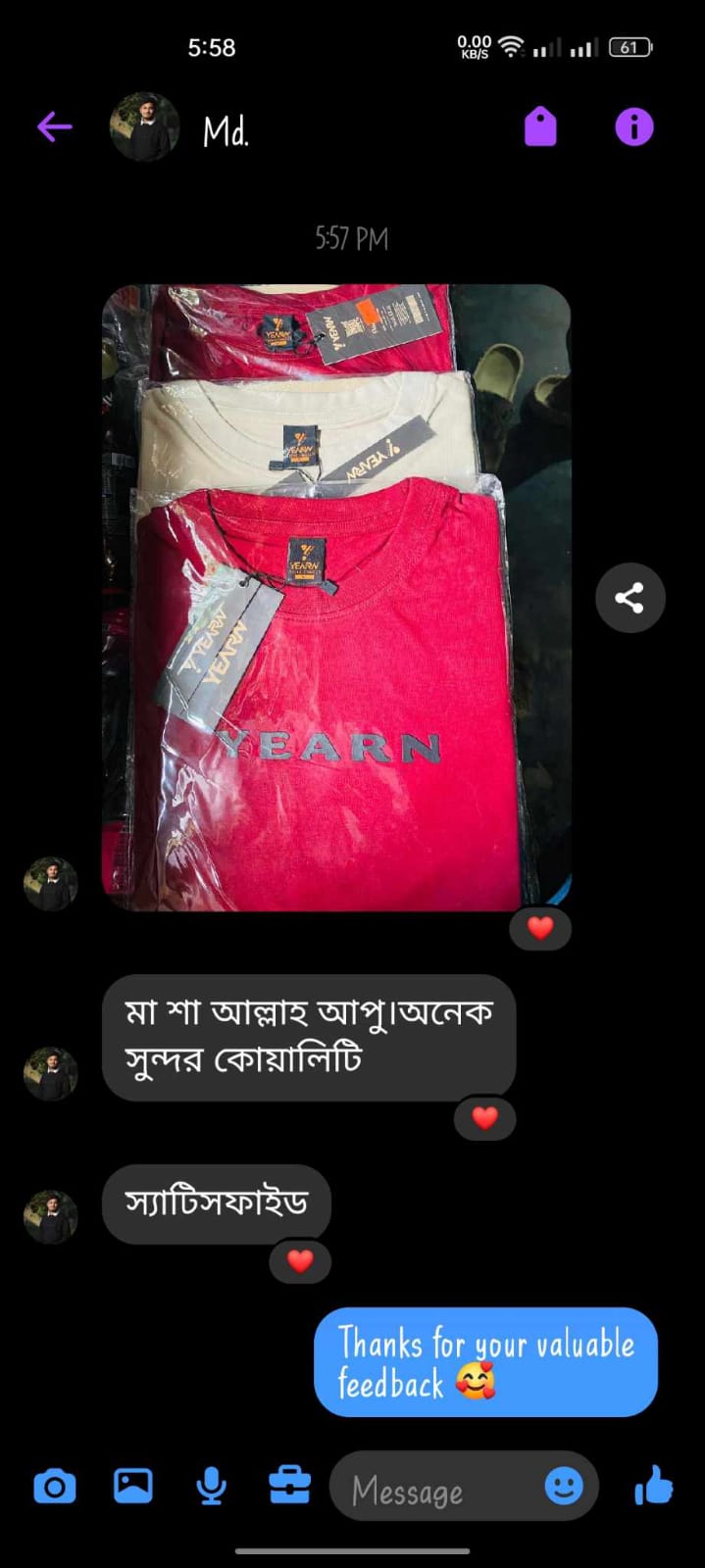
Task: Open the emoji picker
Action: click(564, 1487)
